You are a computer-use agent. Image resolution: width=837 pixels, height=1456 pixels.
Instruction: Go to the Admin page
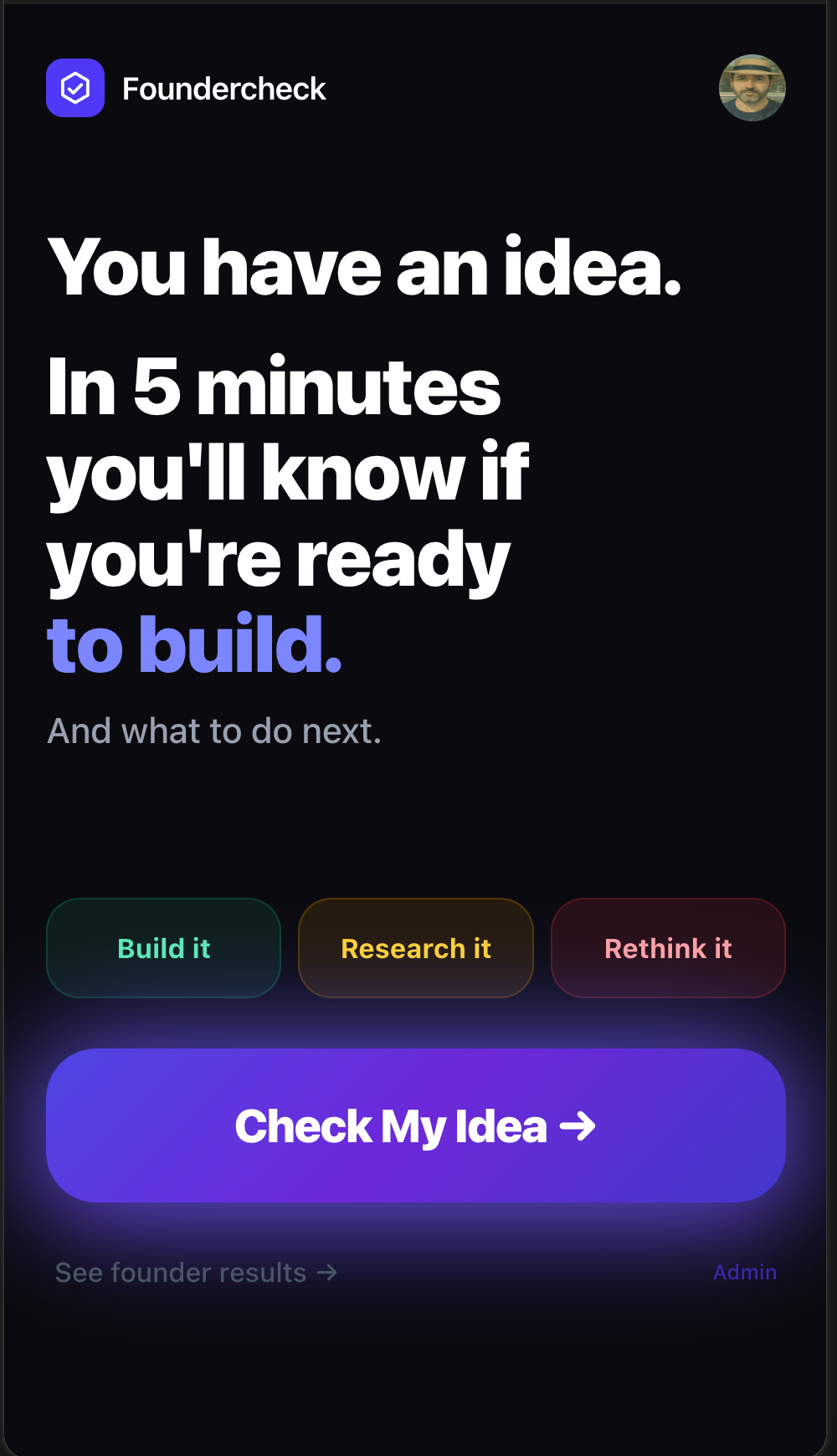744,1273
